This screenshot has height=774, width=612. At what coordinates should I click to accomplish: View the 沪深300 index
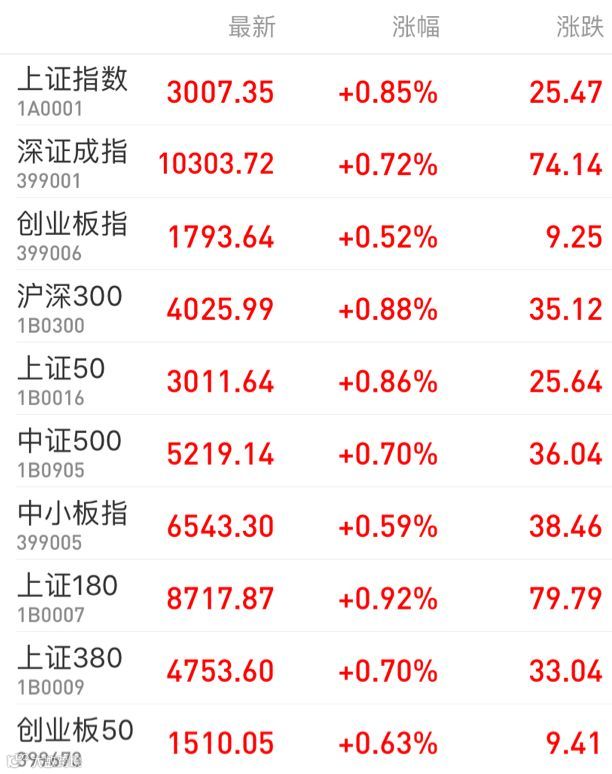[306, 307]
